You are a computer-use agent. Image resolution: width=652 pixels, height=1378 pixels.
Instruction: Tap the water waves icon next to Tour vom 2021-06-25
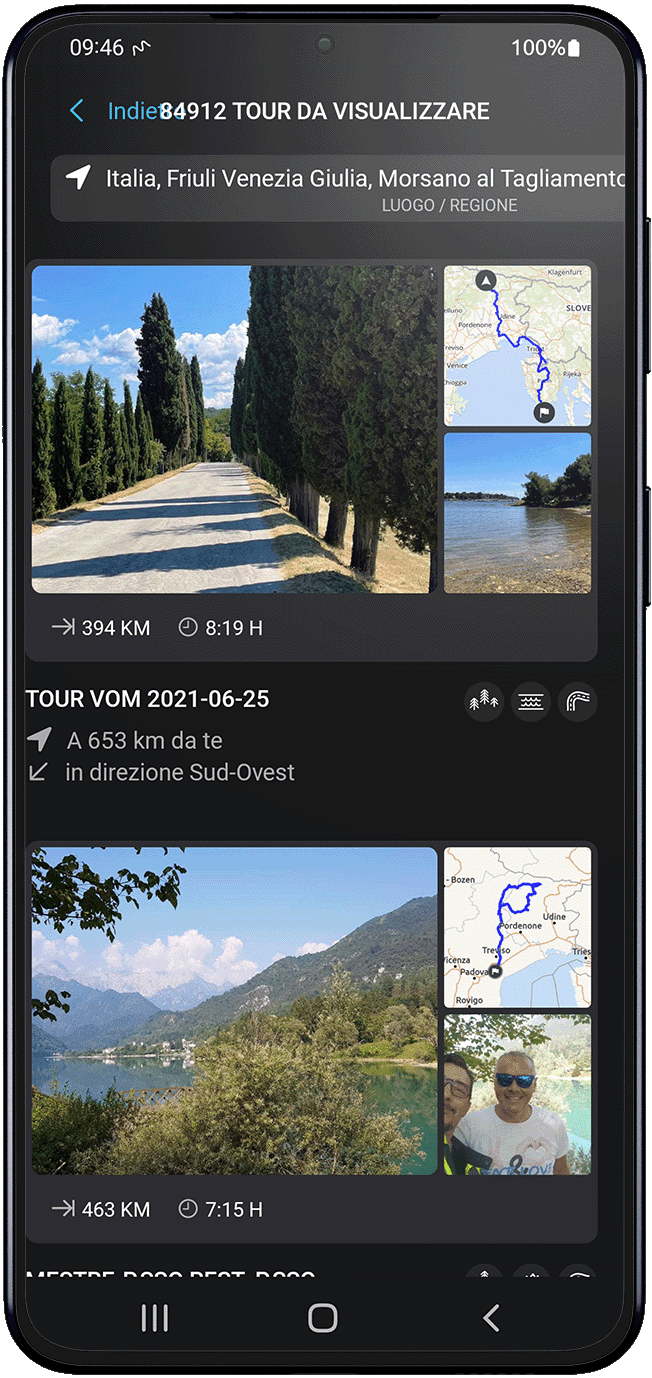(x=531, y=702)
